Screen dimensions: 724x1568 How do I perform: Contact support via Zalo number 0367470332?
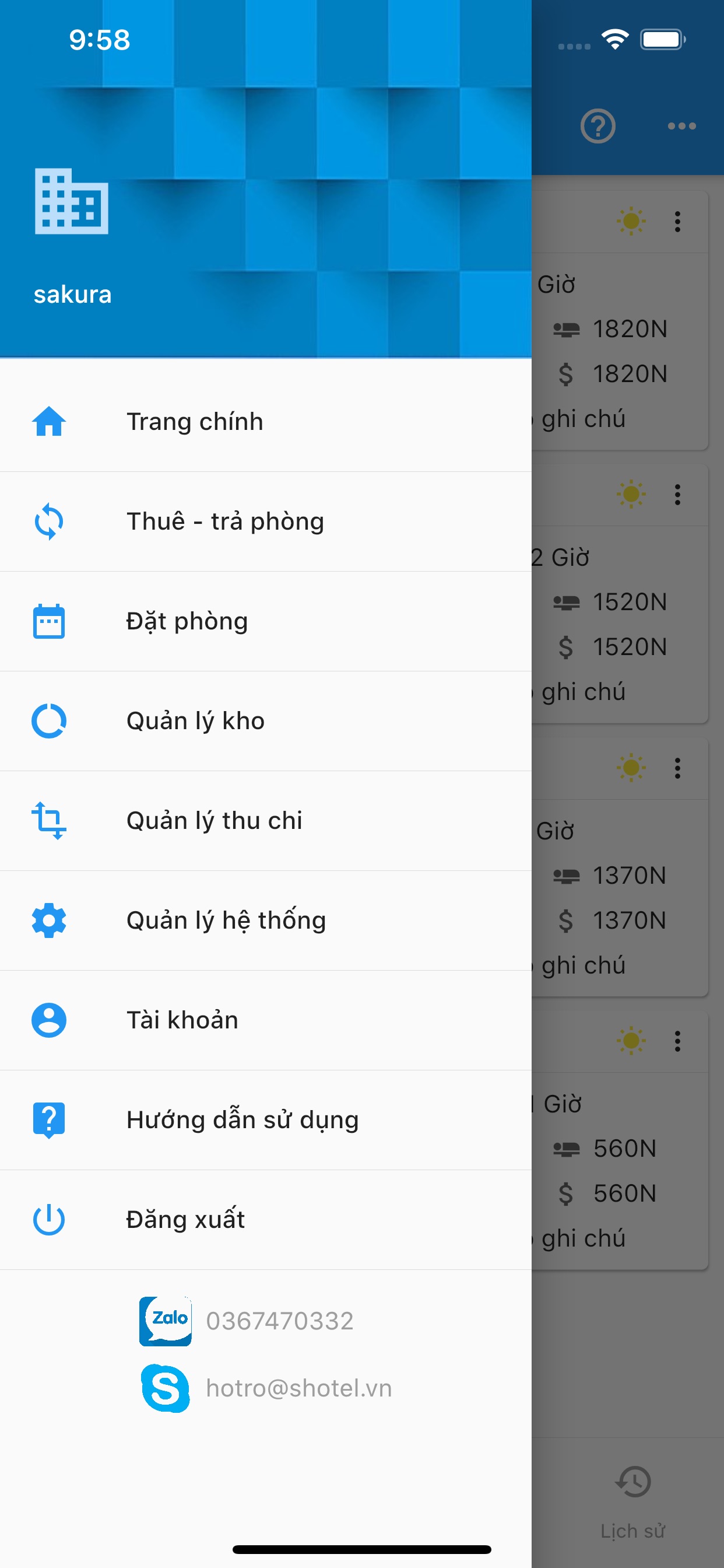coord(279,1321)
